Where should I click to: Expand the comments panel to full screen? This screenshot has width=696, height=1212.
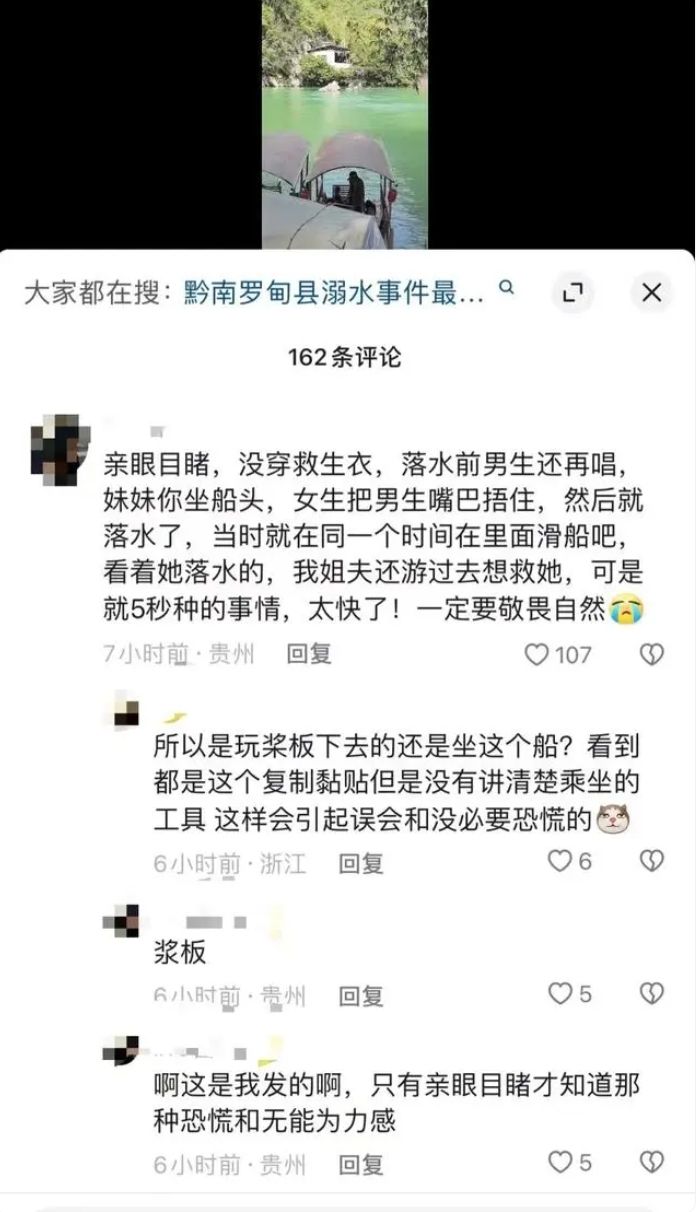coord(573,293)
